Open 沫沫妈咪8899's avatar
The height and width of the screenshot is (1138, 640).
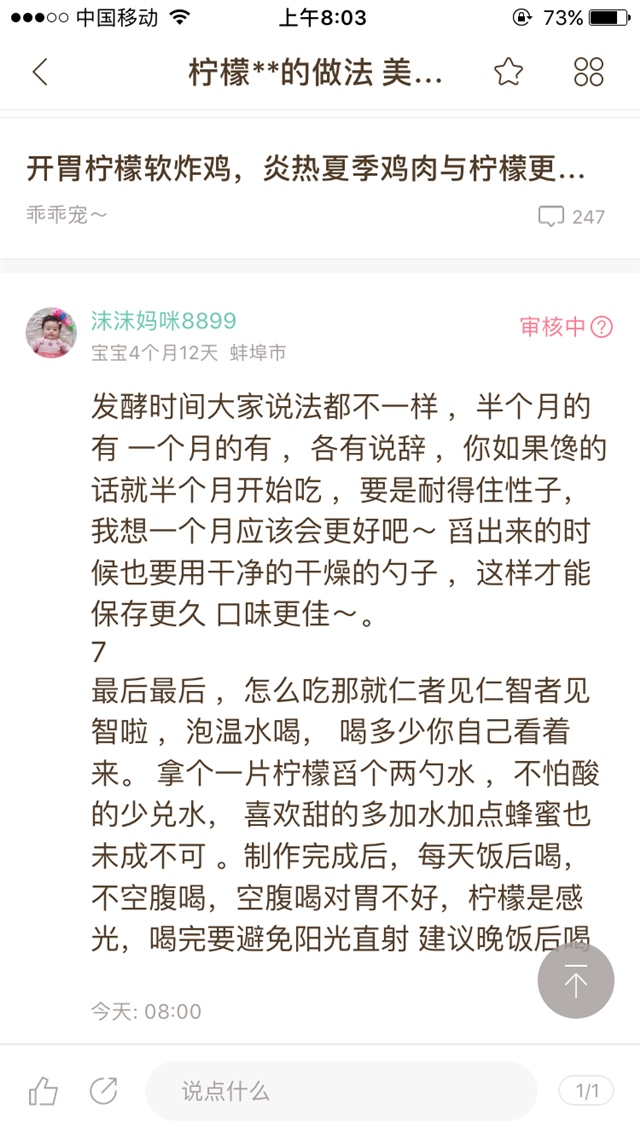pyautogui.click(x=50, y=333)
